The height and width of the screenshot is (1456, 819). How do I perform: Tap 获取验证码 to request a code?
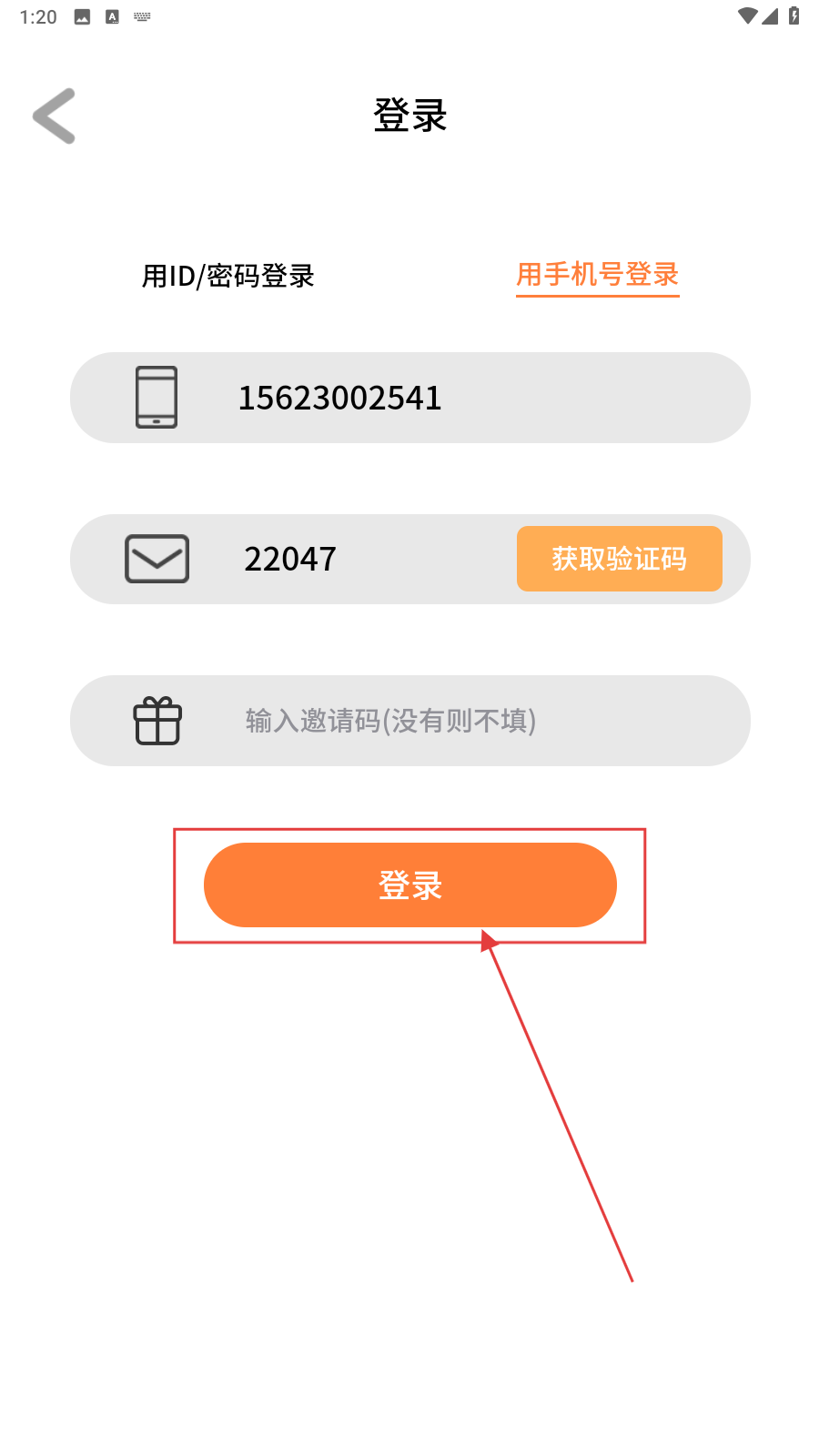tap(619, 559)
